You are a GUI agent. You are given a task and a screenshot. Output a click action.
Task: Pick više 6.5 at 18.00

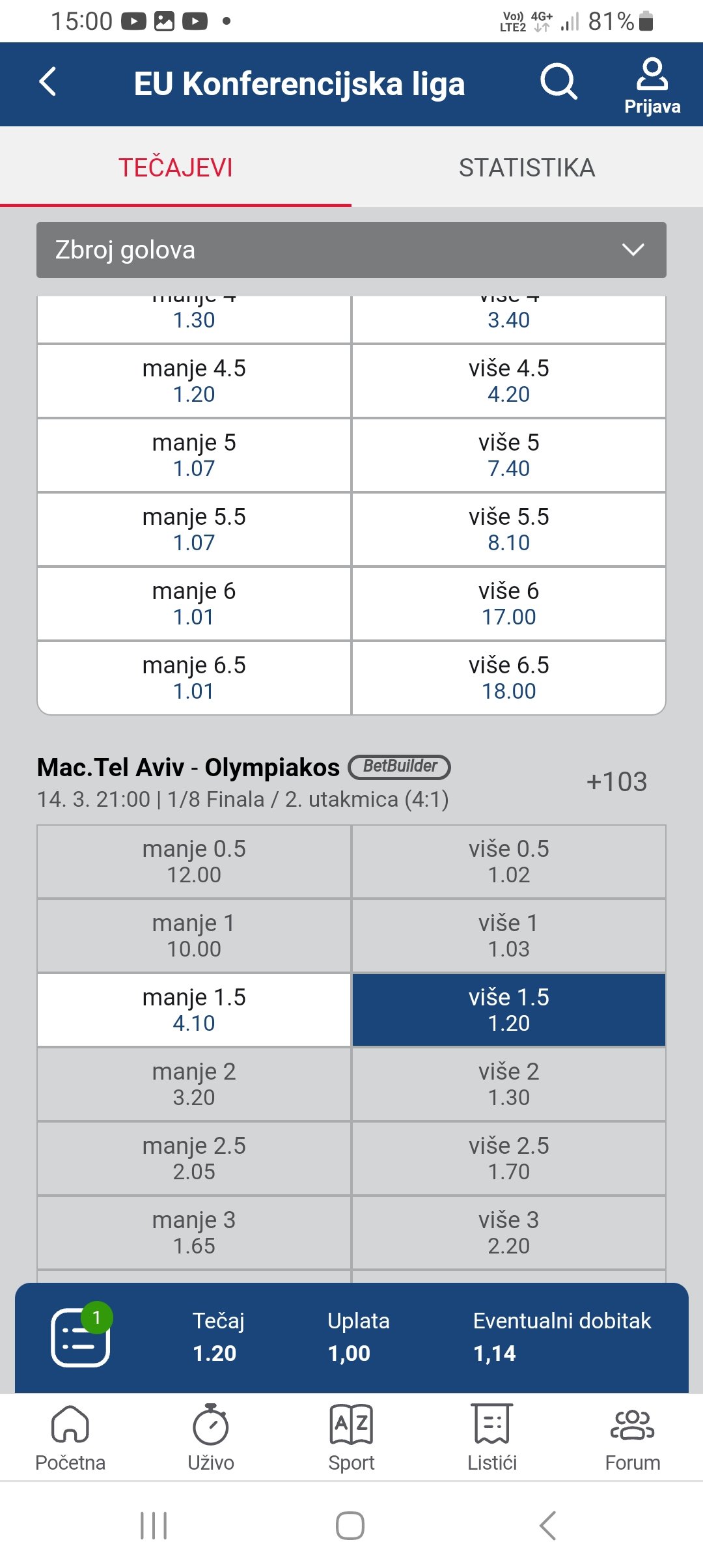(509, 678)
